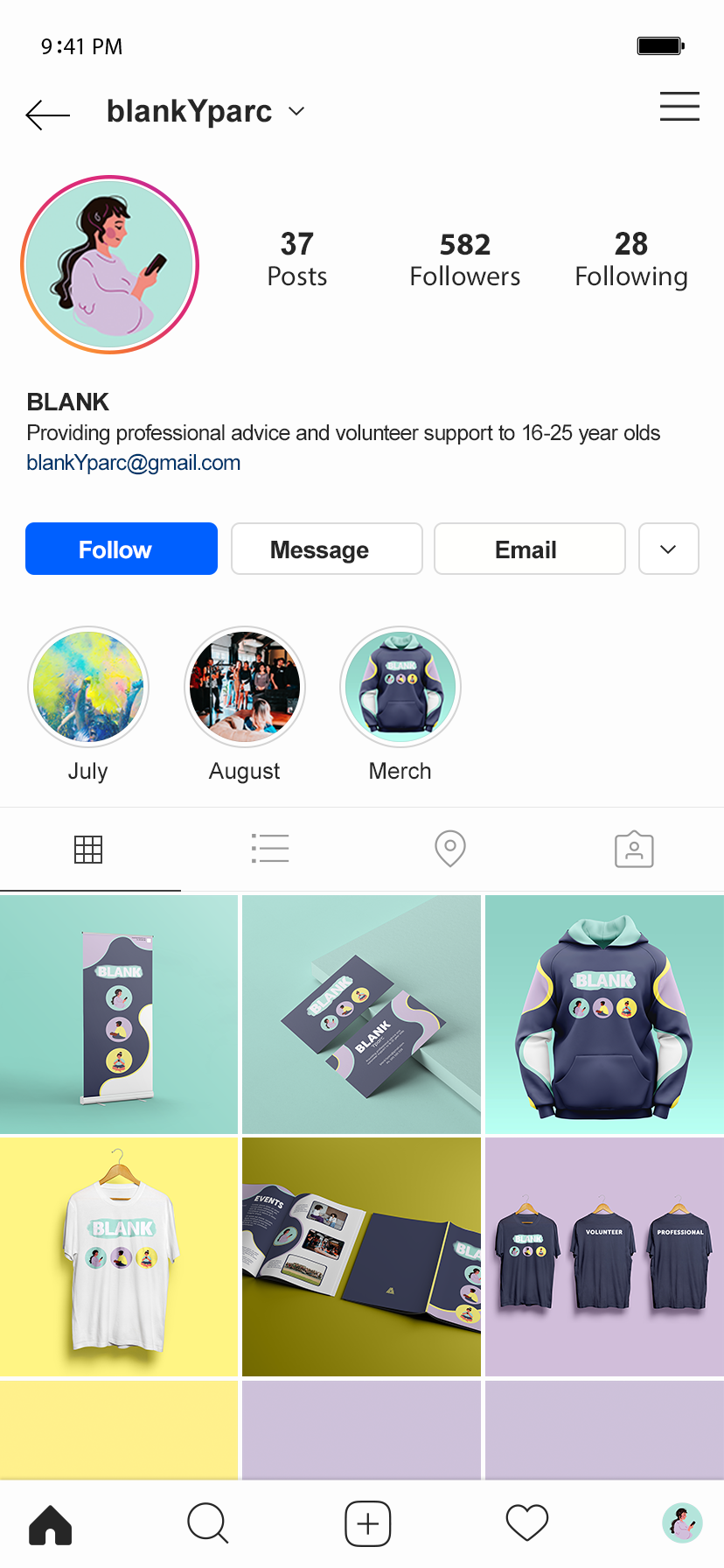Screen dimensions: 724x1568
Task: Open the August story highlight
Action: pyautogui.click(x=245, y=687)
